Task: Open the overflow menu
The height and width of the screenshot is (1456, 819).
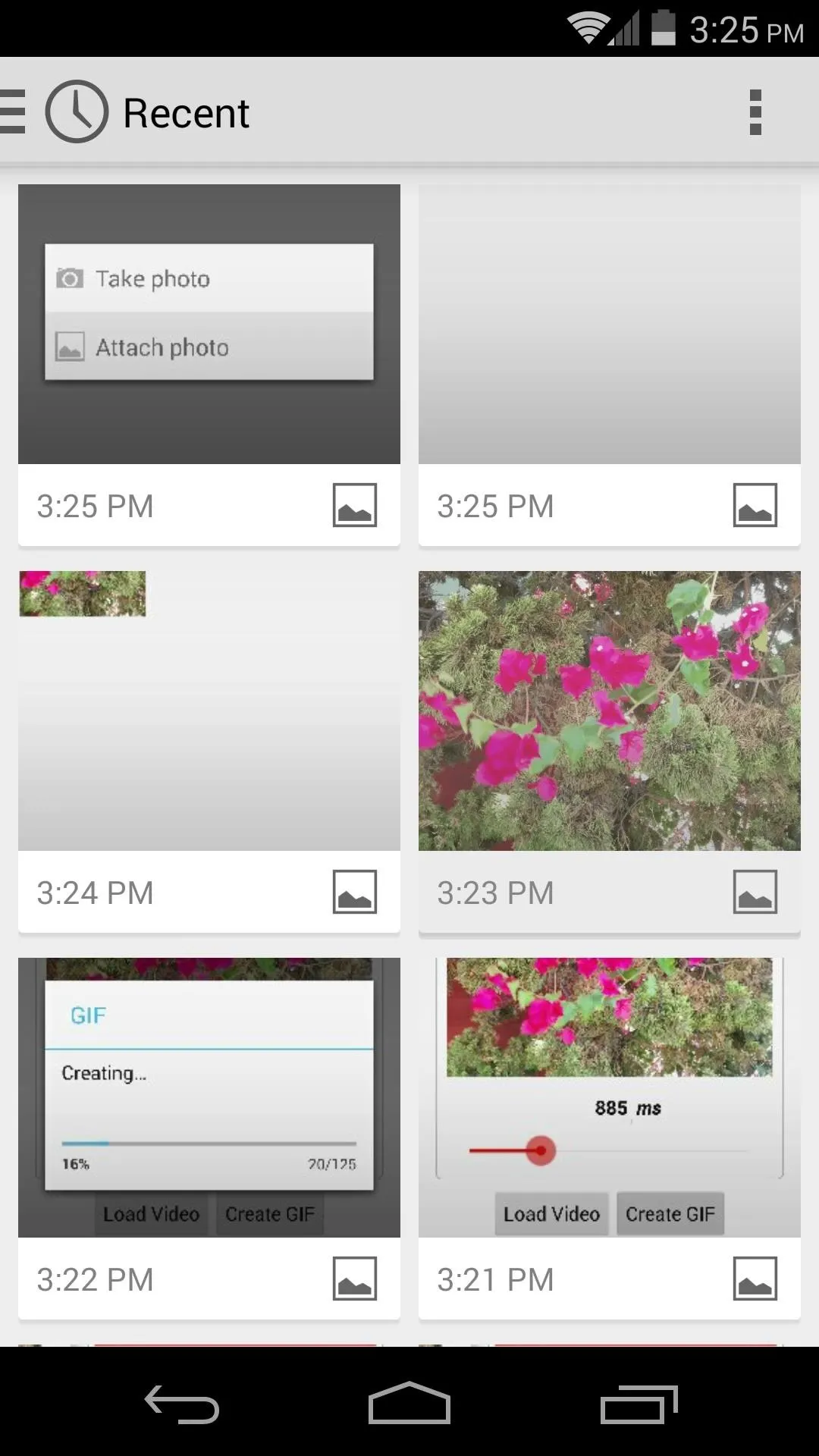Action: click(x=755, y=112)
